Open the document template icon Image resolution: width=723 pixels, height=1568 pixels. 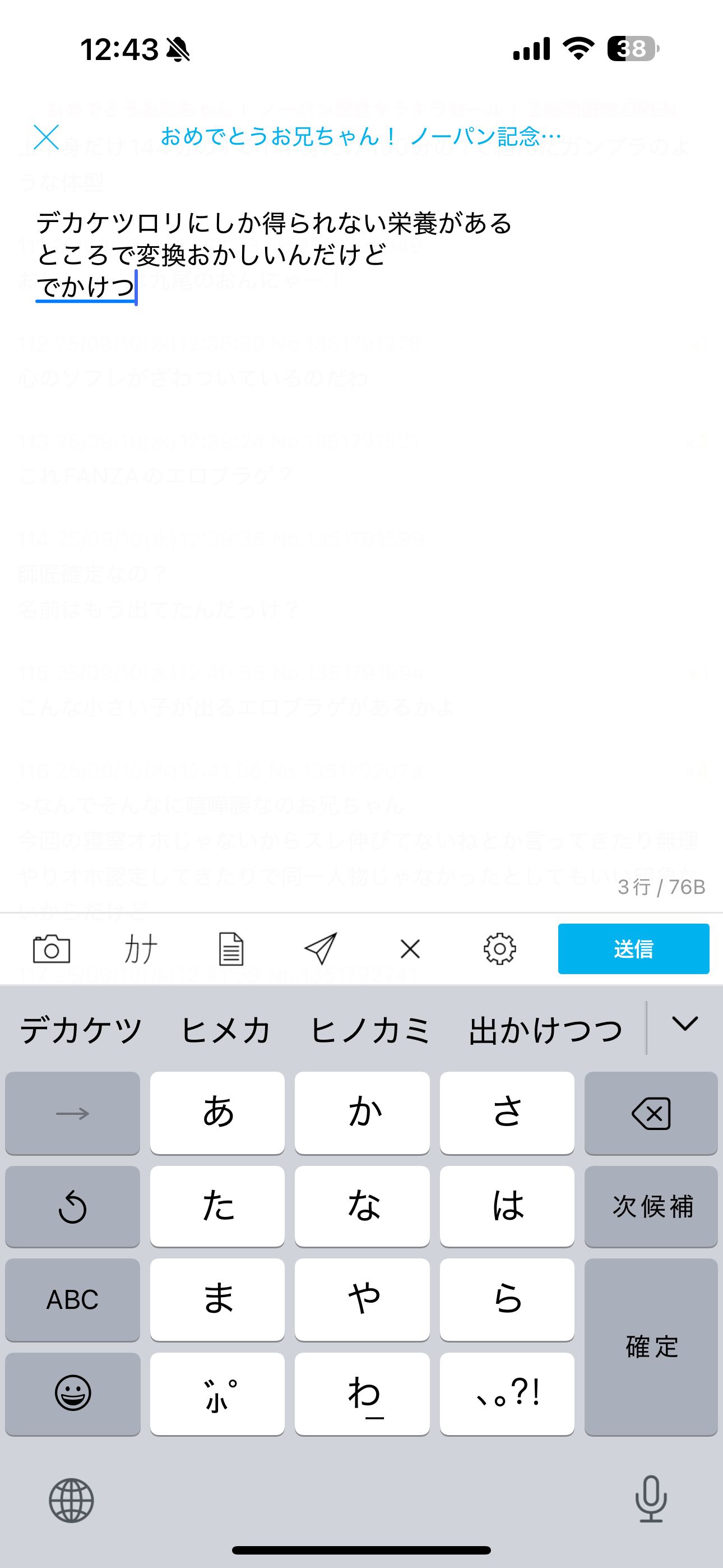231,948
